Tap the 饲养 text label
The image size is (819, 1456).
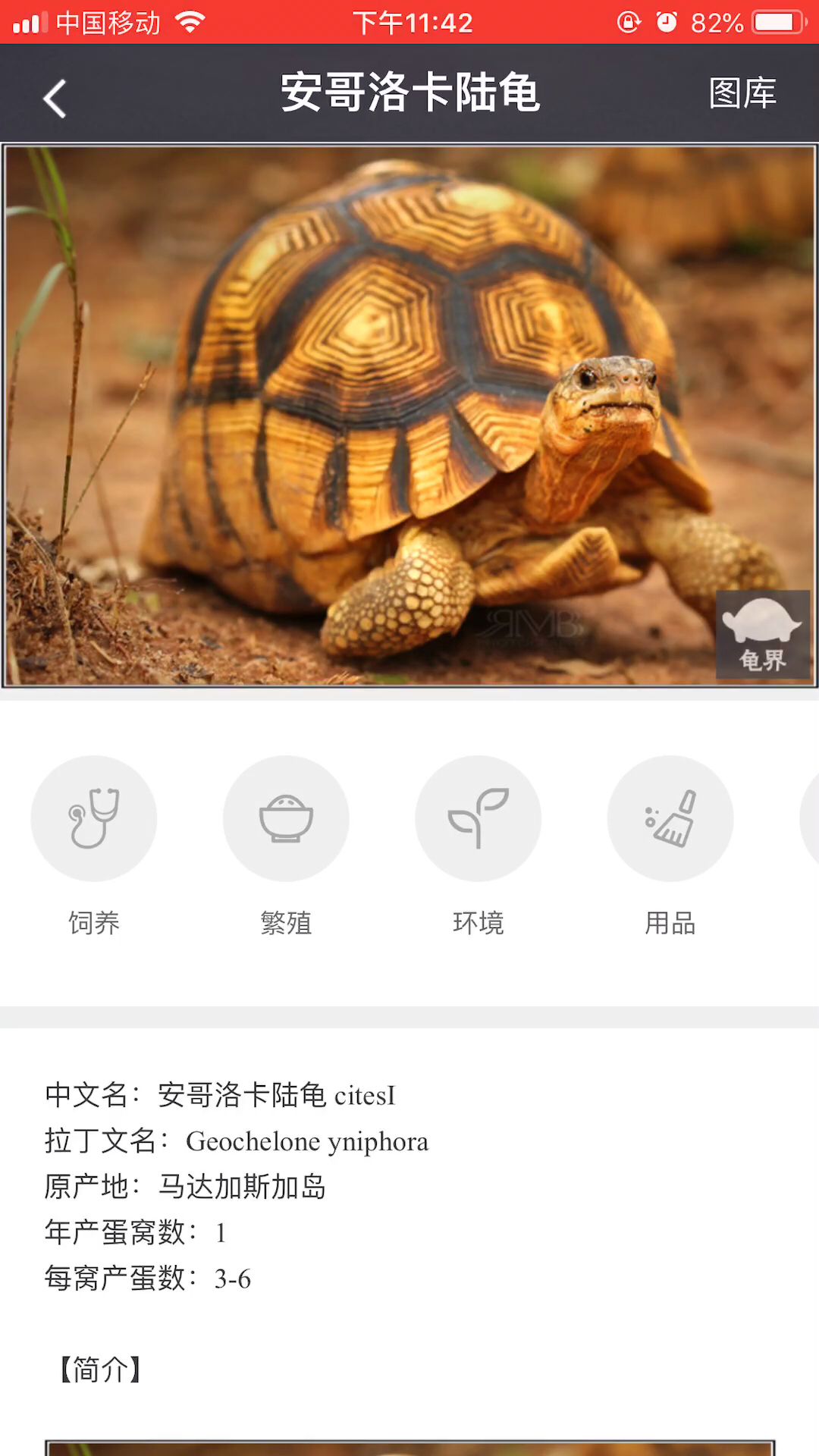click(x=93, y=923)
